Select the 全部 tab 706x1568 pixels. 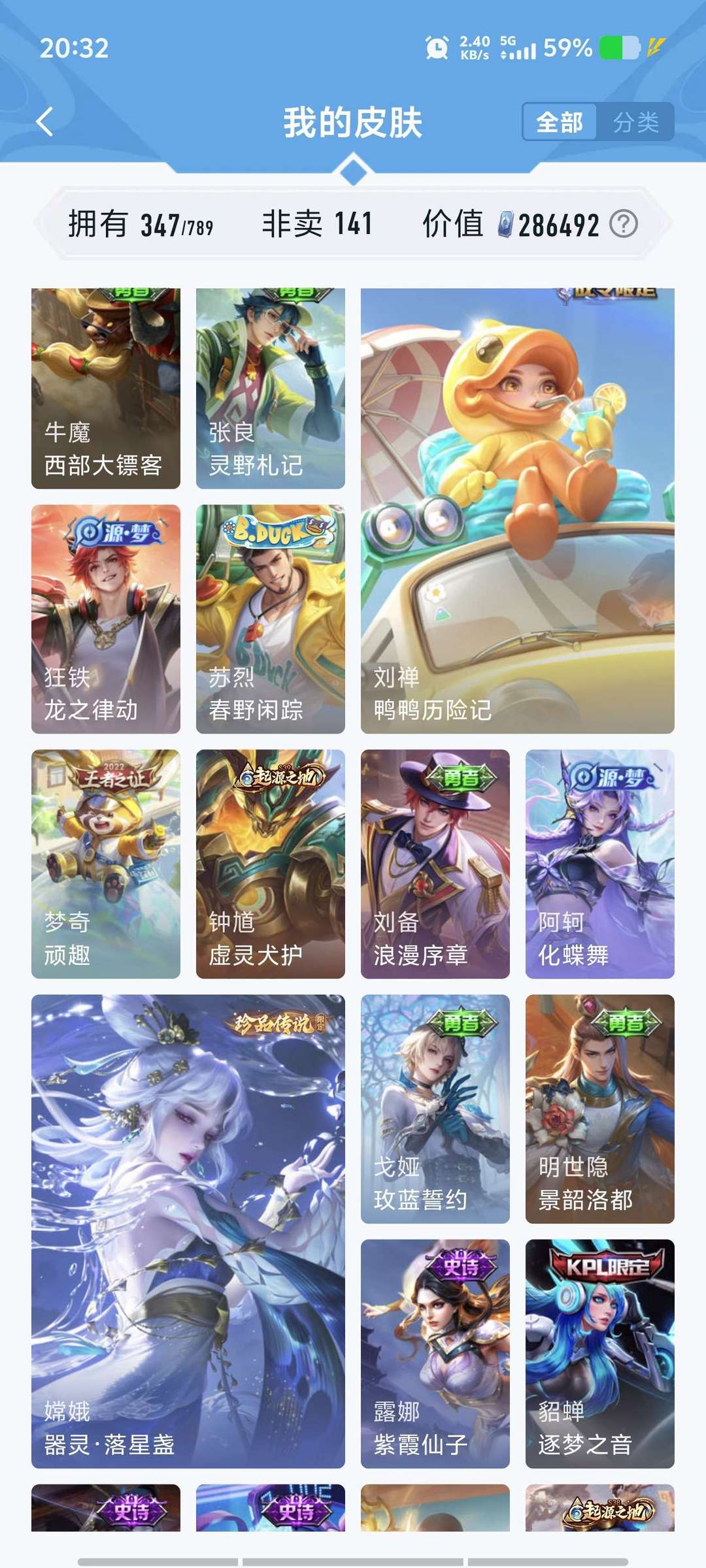(561, 122)
